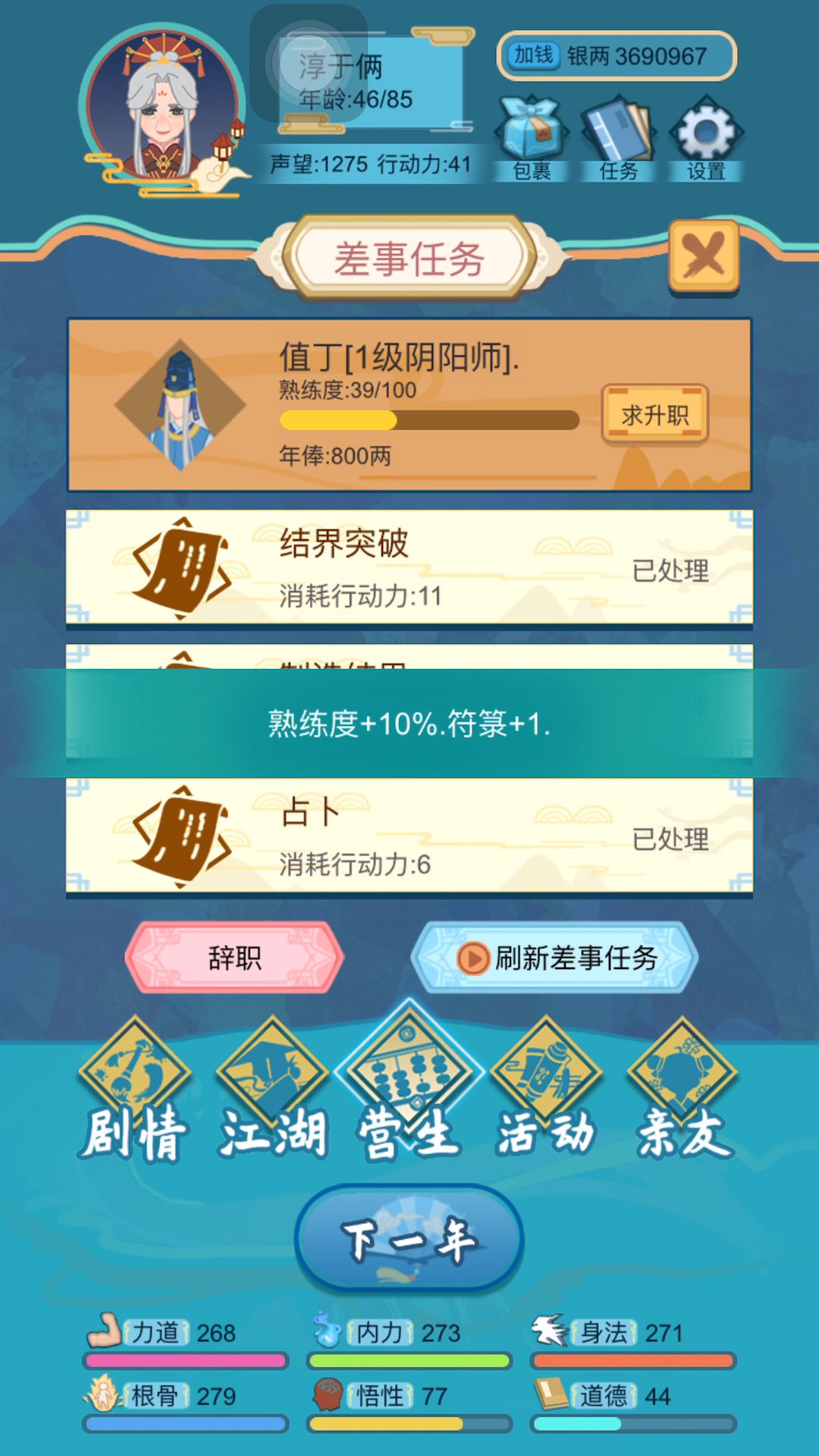This screenshot has width=819, height=1456.
Task: Switch to the 剧情 tab
Action: pyautogui.click(x=134, y=1092)
